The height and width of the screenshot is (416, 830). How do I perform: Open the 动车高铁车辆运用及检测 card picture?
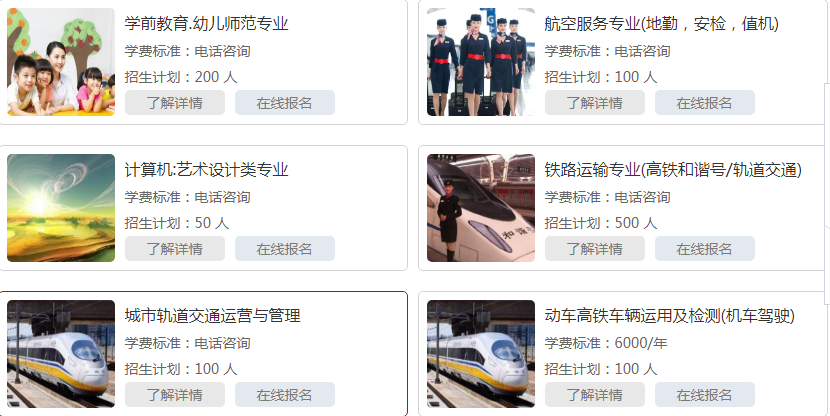point(481,354)
